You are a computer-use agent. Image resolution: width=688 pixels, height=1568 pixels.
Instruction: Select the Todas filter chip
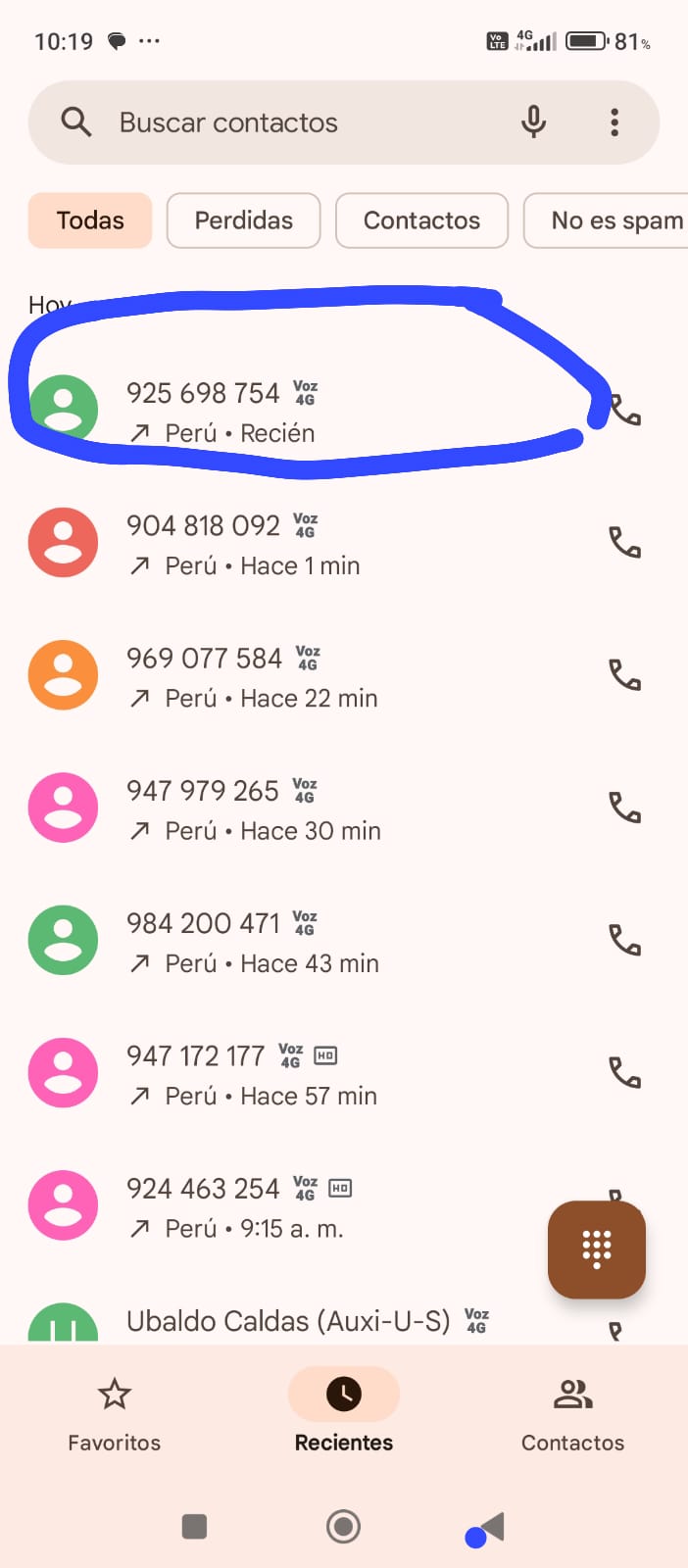90,220
